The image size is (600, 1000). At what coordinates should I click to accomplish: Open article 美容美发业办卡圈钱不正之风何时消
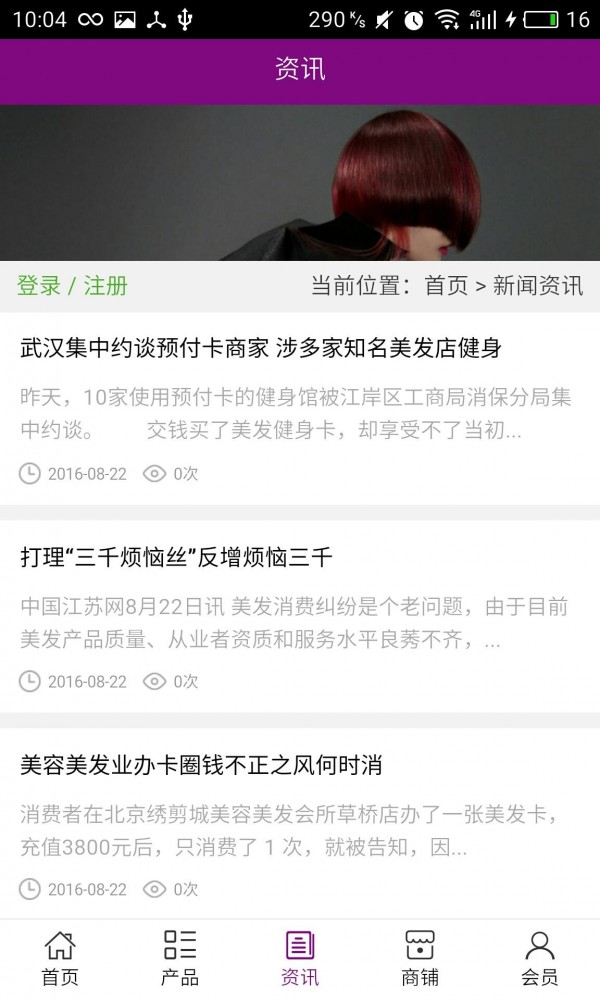pyautogui.click(x=202, y=766)
